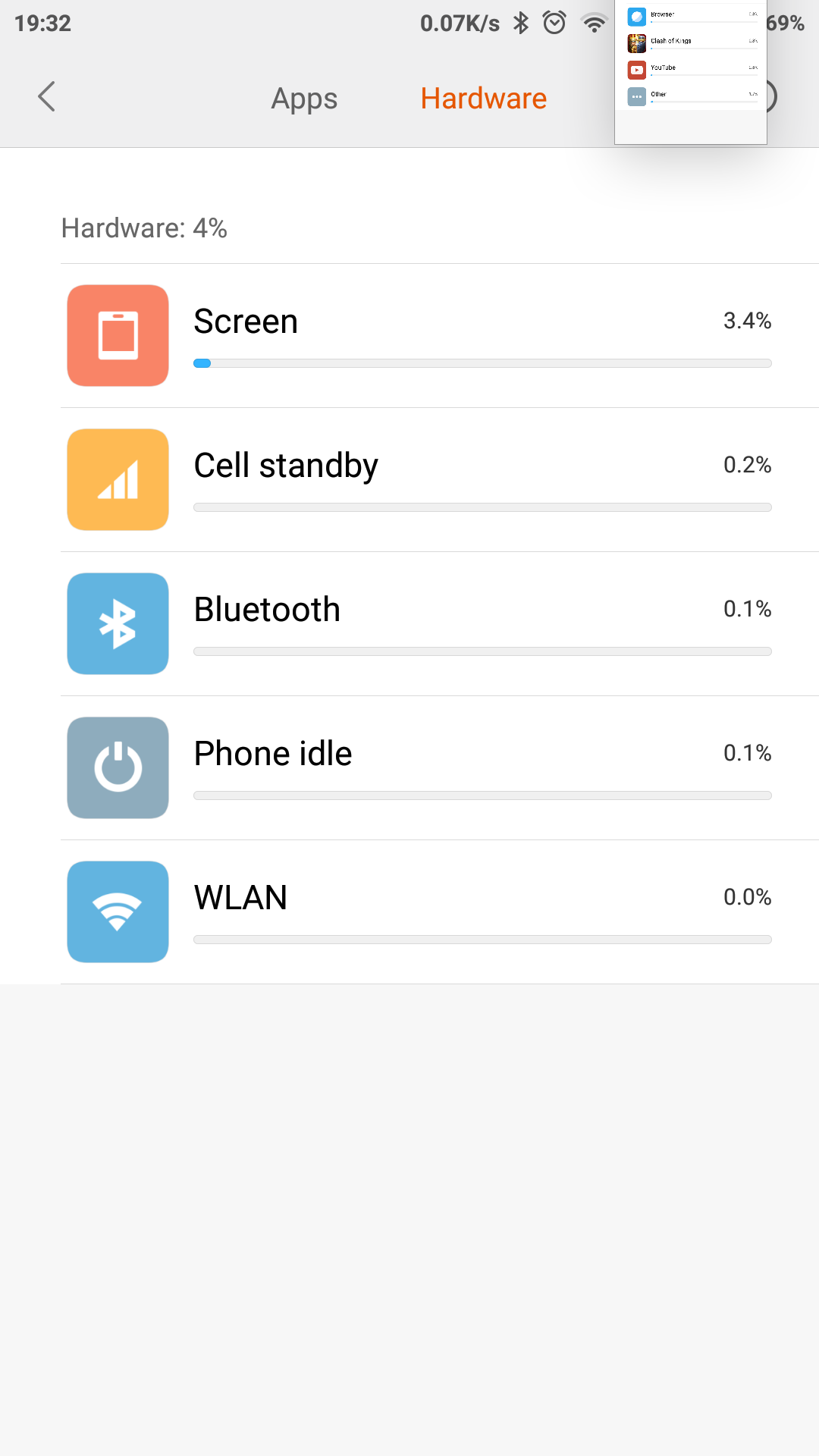Open the floating screenshot preview thumbnail
The height and width of the screenshot is (1456, 819).
click(691, 71)
